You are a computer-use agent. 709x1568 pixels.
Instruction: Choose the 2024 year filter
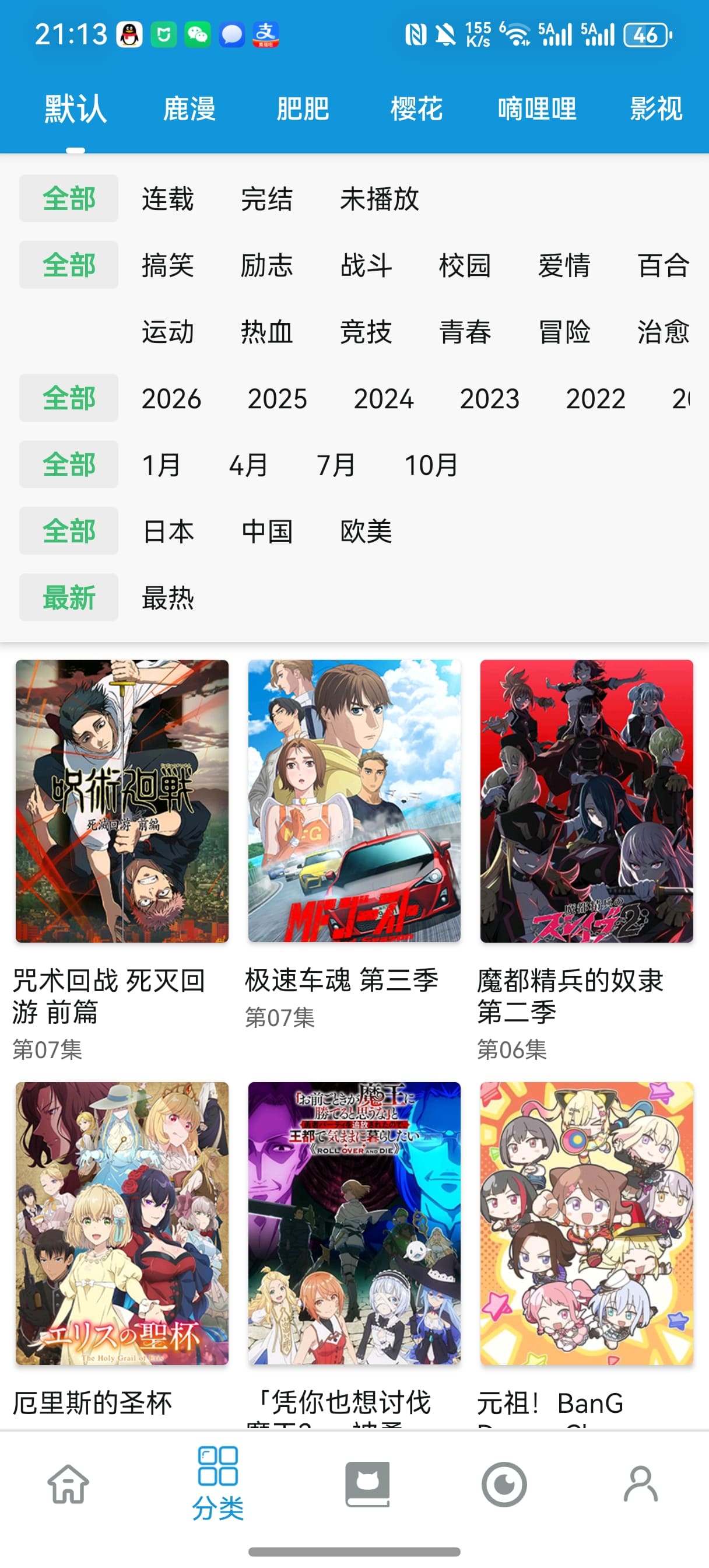(384, 398)
